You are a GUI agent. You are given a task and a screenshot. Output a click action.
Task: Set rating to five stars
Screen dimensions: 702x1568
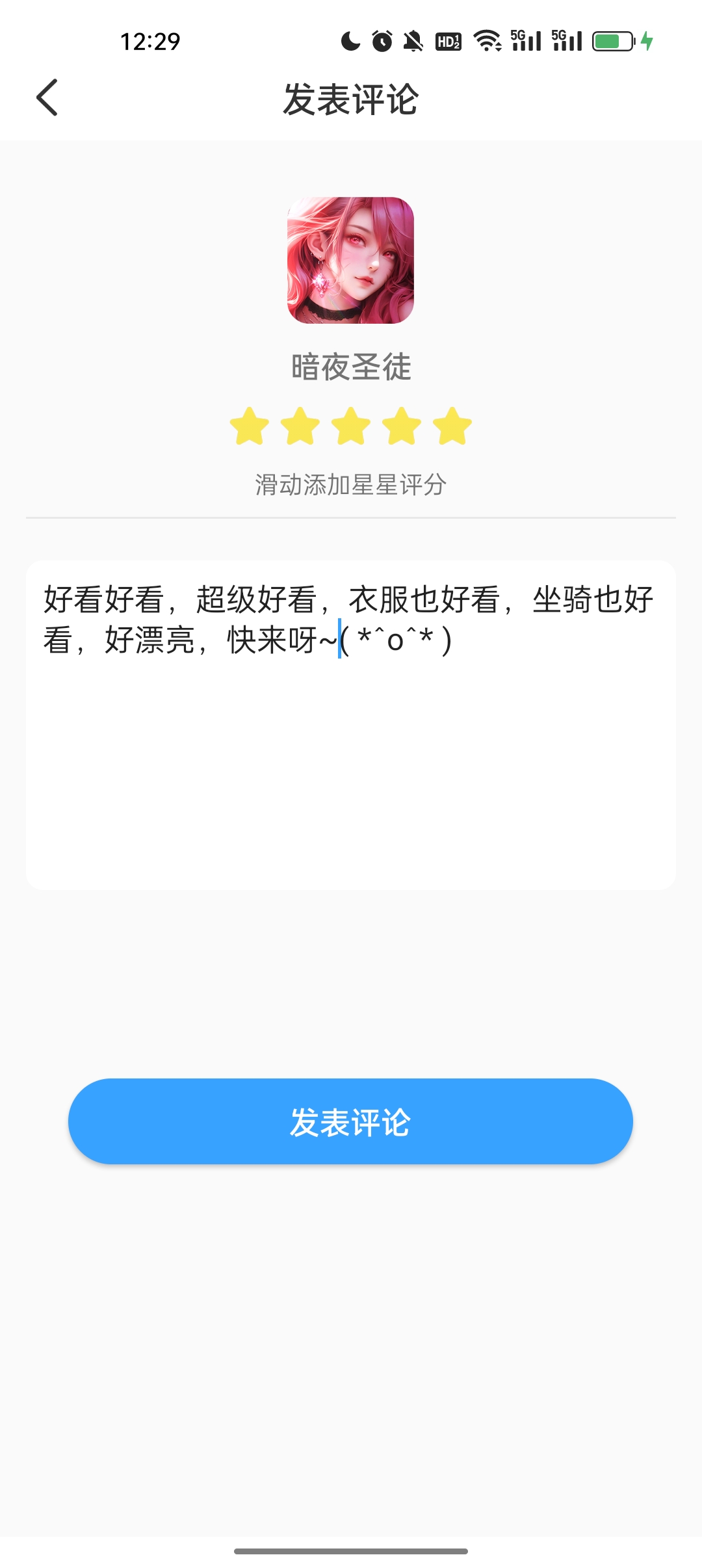tap(452, 426)
